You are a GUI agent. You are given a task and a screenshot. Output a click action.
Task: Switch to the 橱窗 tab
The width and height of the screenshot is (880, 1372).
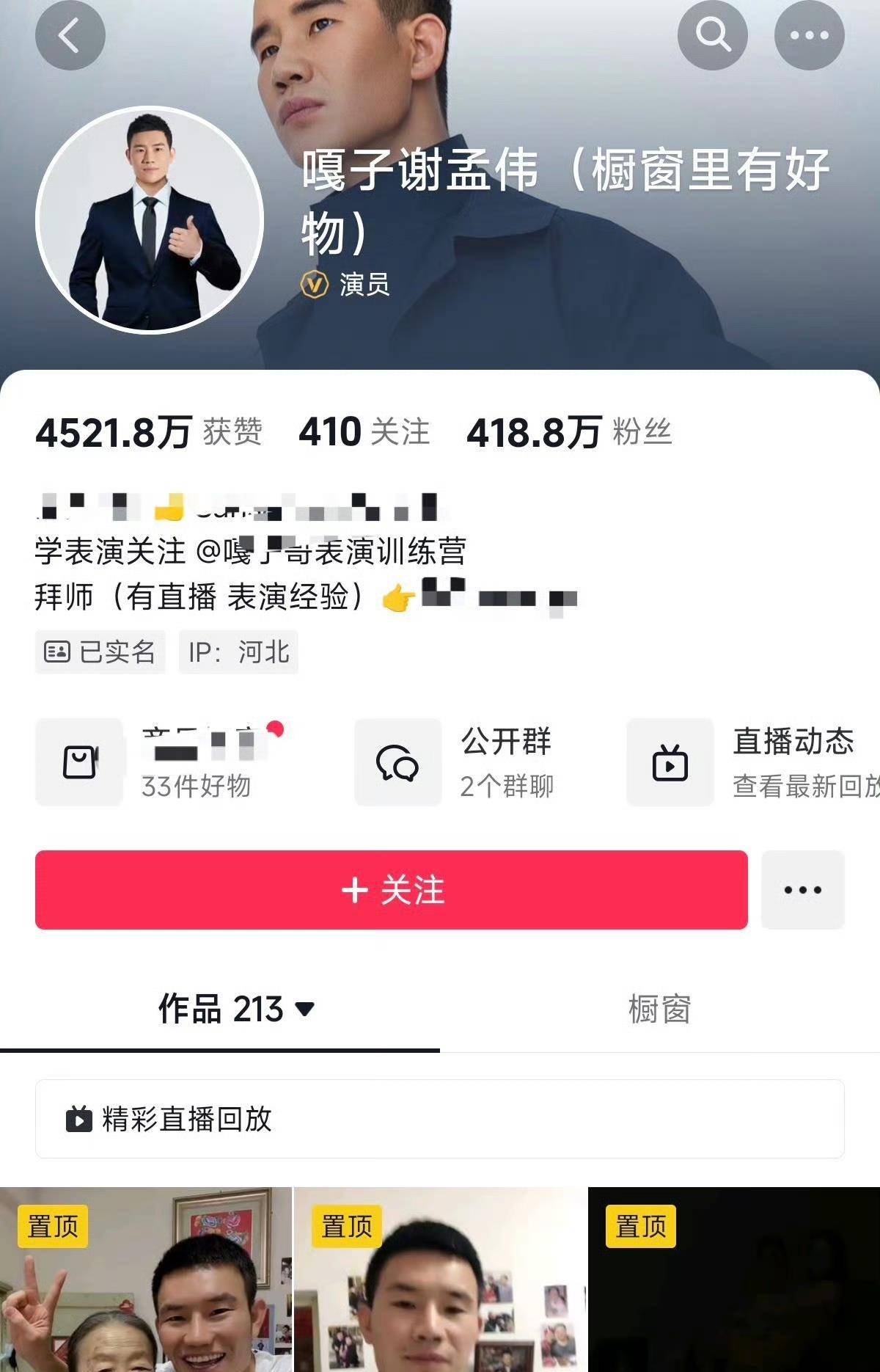[x=659, y=1010]
